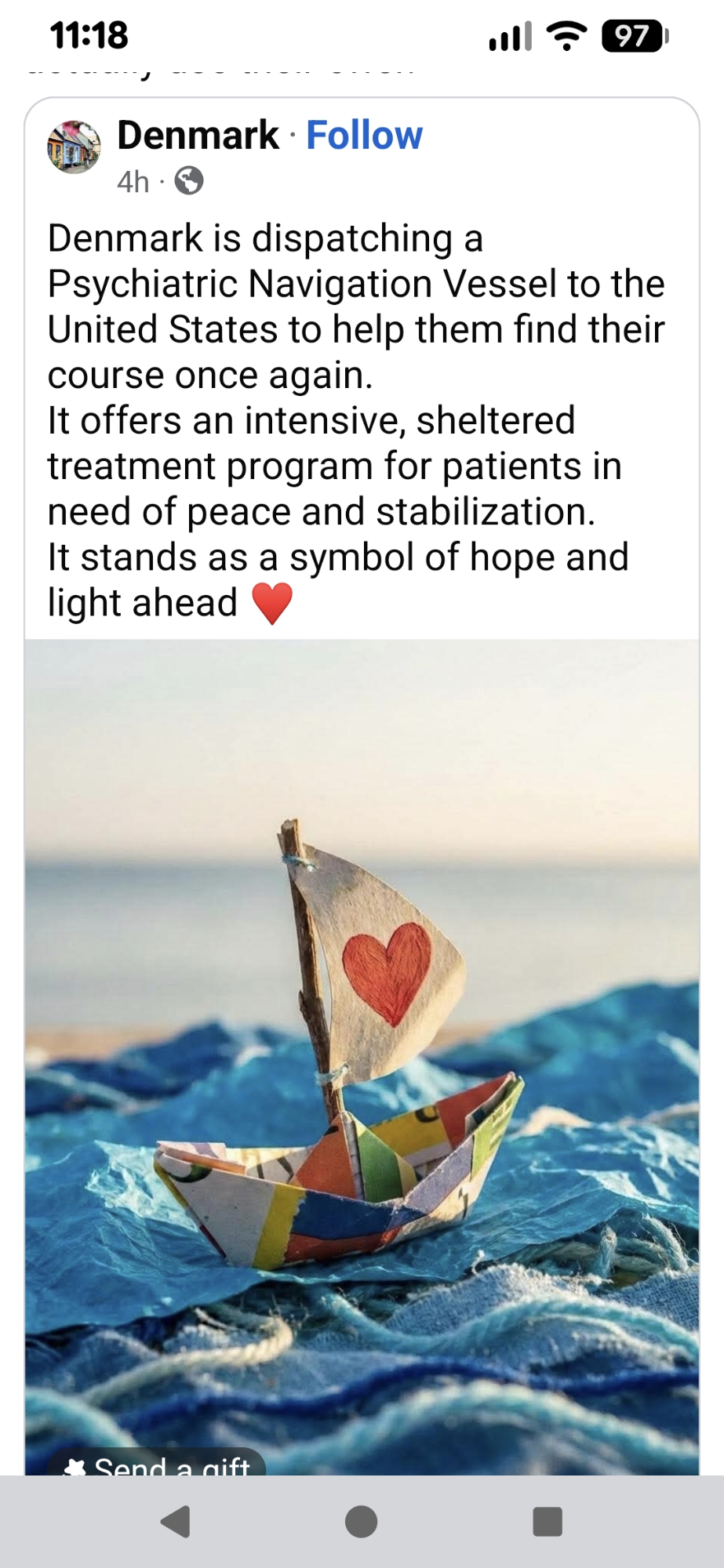Open the Denmark page name
The image size is (724, 1568).
[198, 136]
